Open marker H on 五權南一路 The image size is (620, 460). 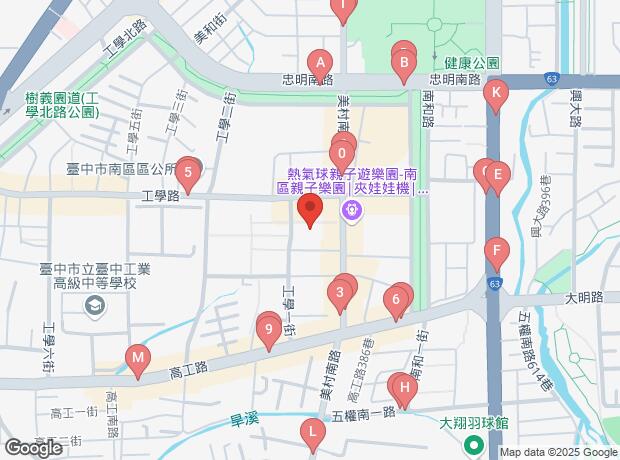(x=402, y=387)
